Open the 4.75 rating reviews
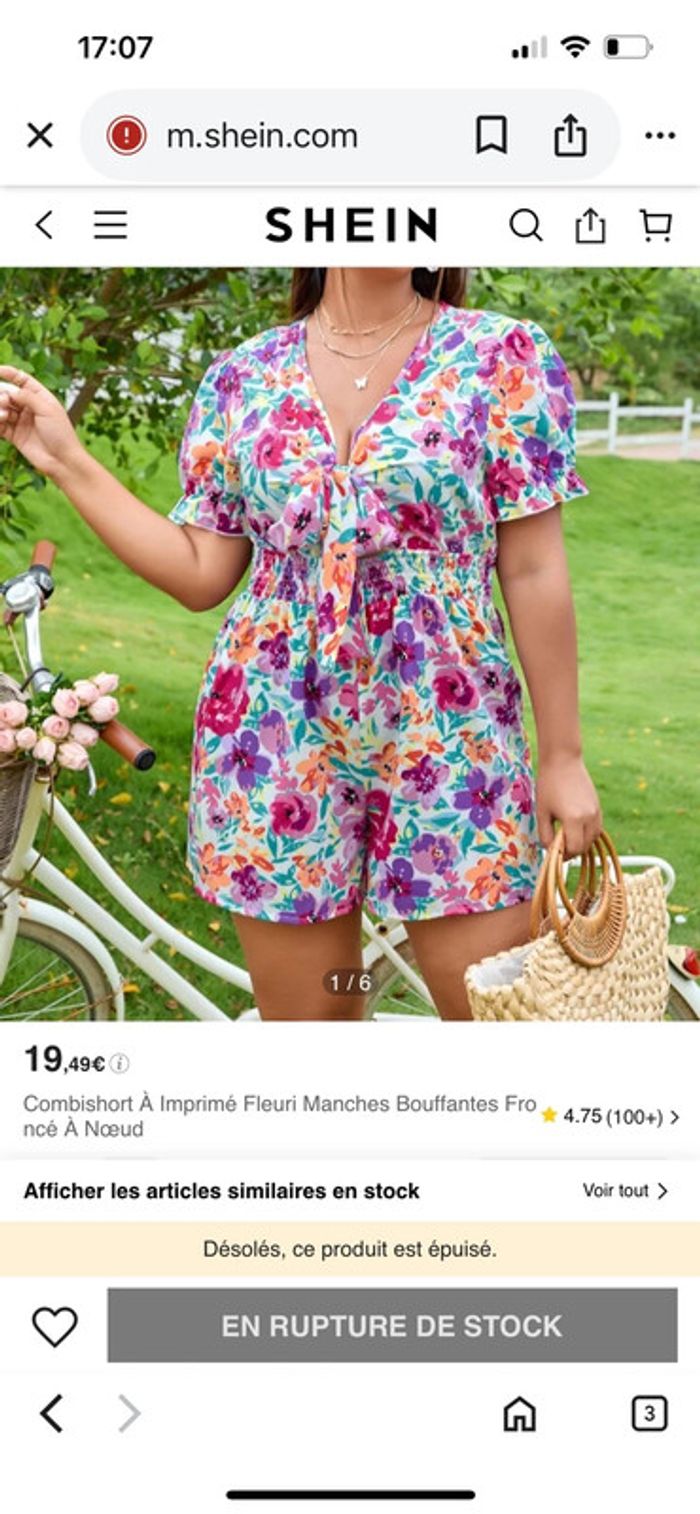This screenshot has width=700, height=1514. point(610,1117)
